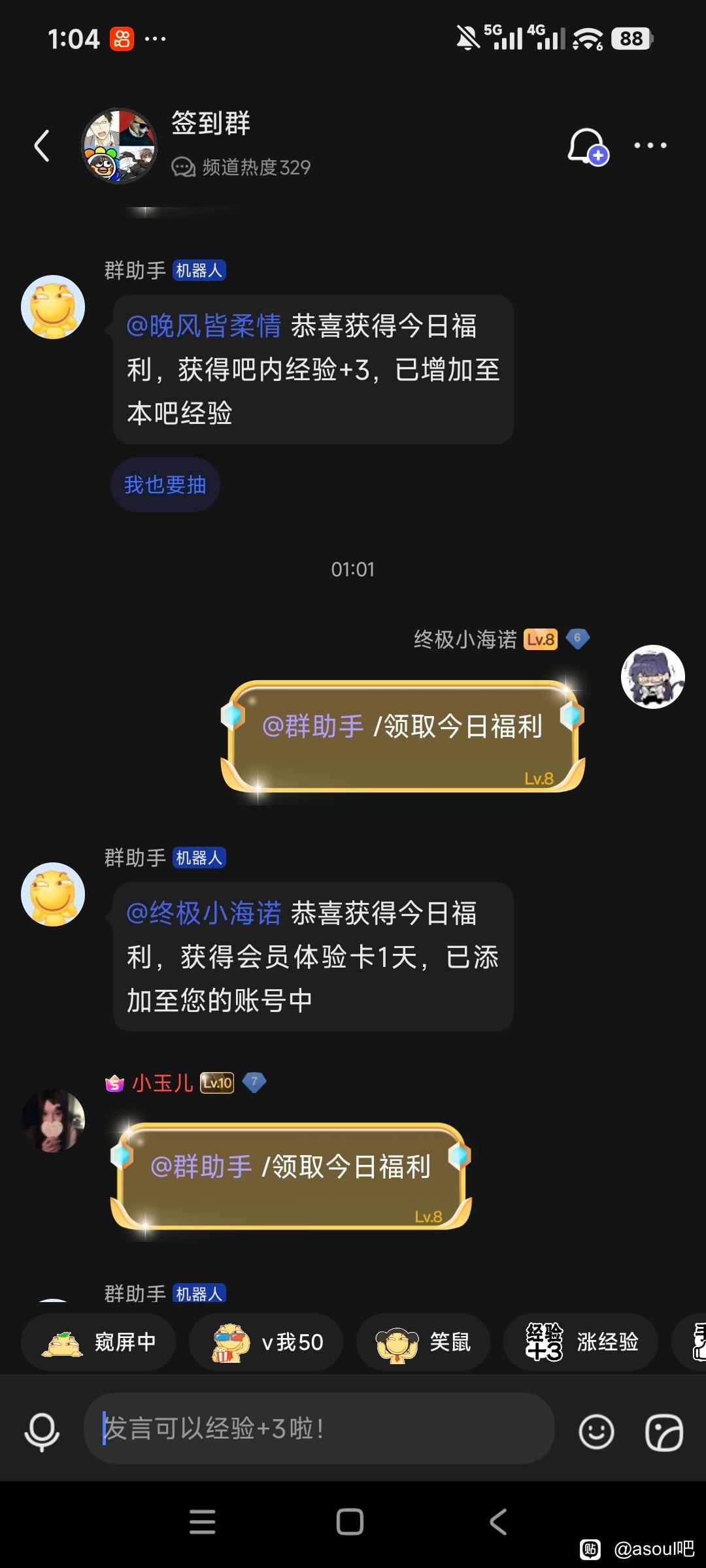This screenshot has width=706, height=1568.
Task: Switch to voice input microphone
Action: click(x=42, y=1431)
